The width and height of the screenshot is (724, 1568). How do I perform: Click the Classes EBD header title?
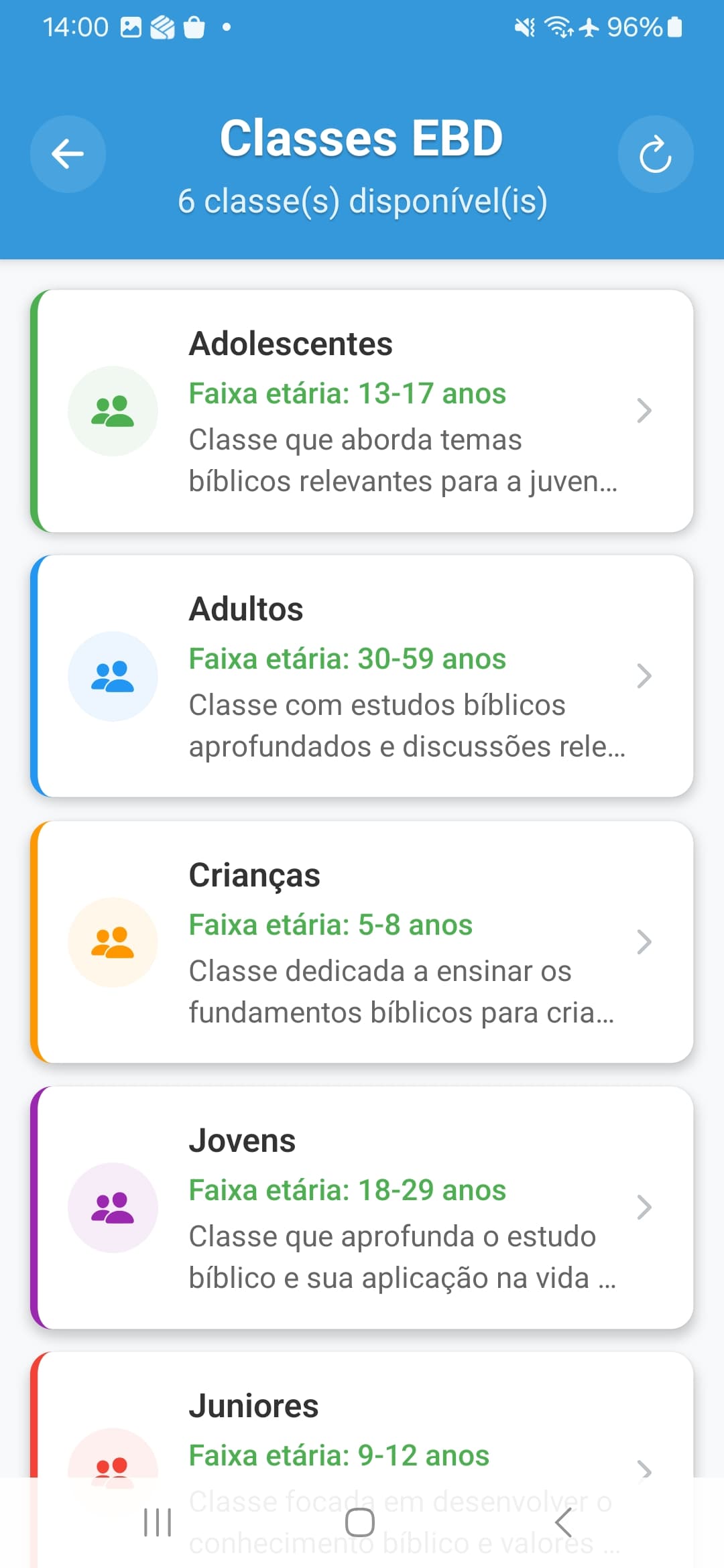tap(362, 137)
